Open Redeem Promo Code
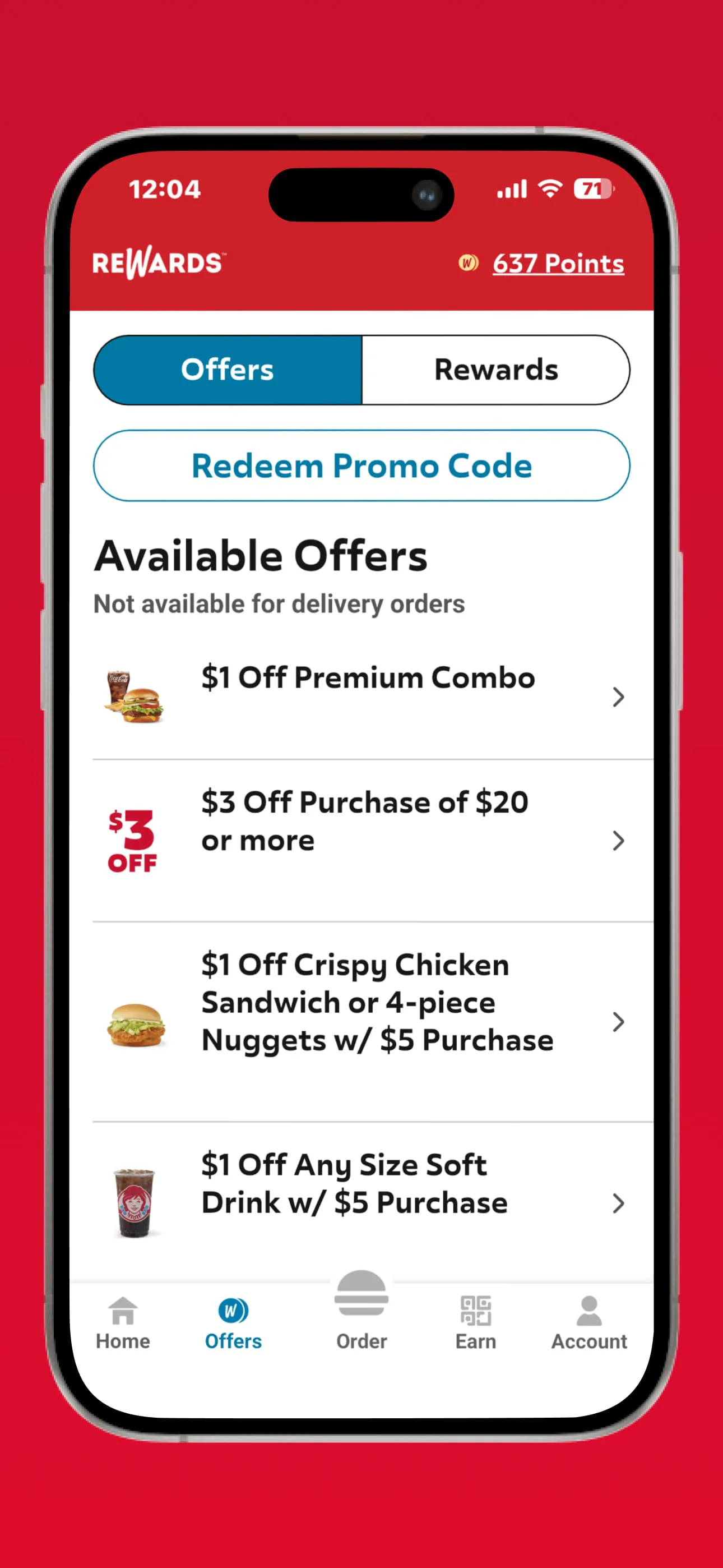Image resolution: width=723 pixels, height=1568 pixels. coord(361,465)
